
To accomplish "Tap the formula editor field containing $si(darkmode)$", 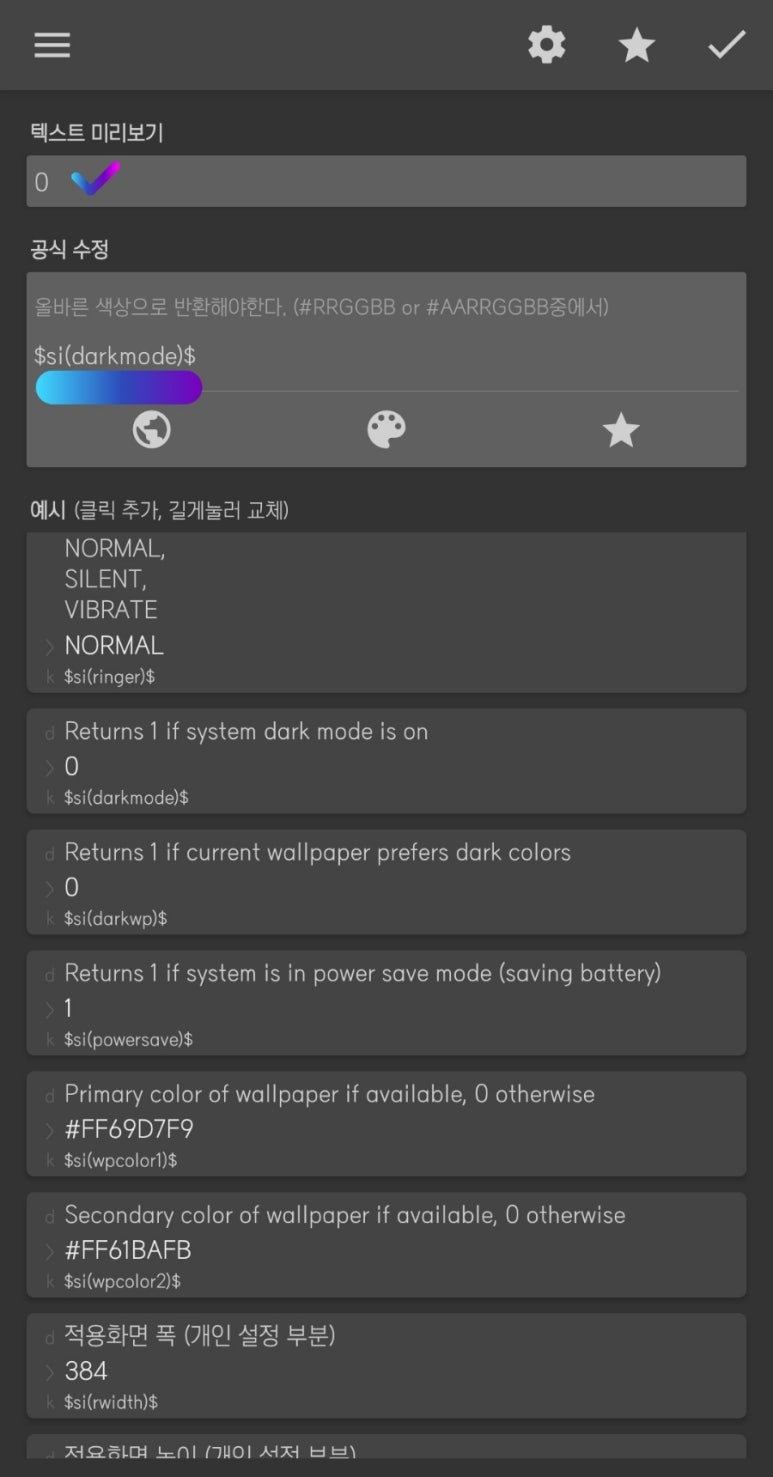I will (385, 355).
